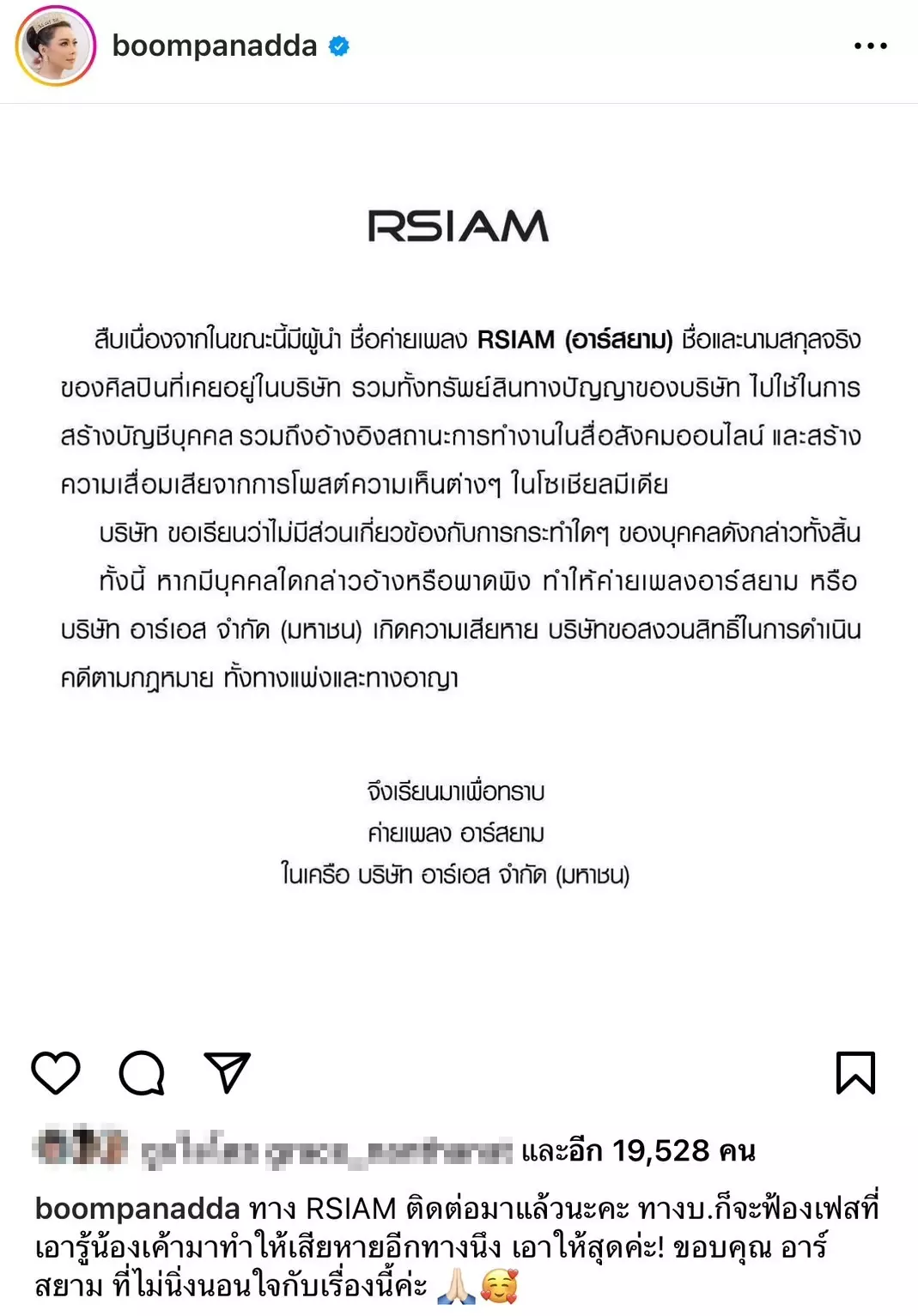This screenshot has width=918, height=1316.
Task: Share the post via paper plane icon
Action: (228, 1072)
